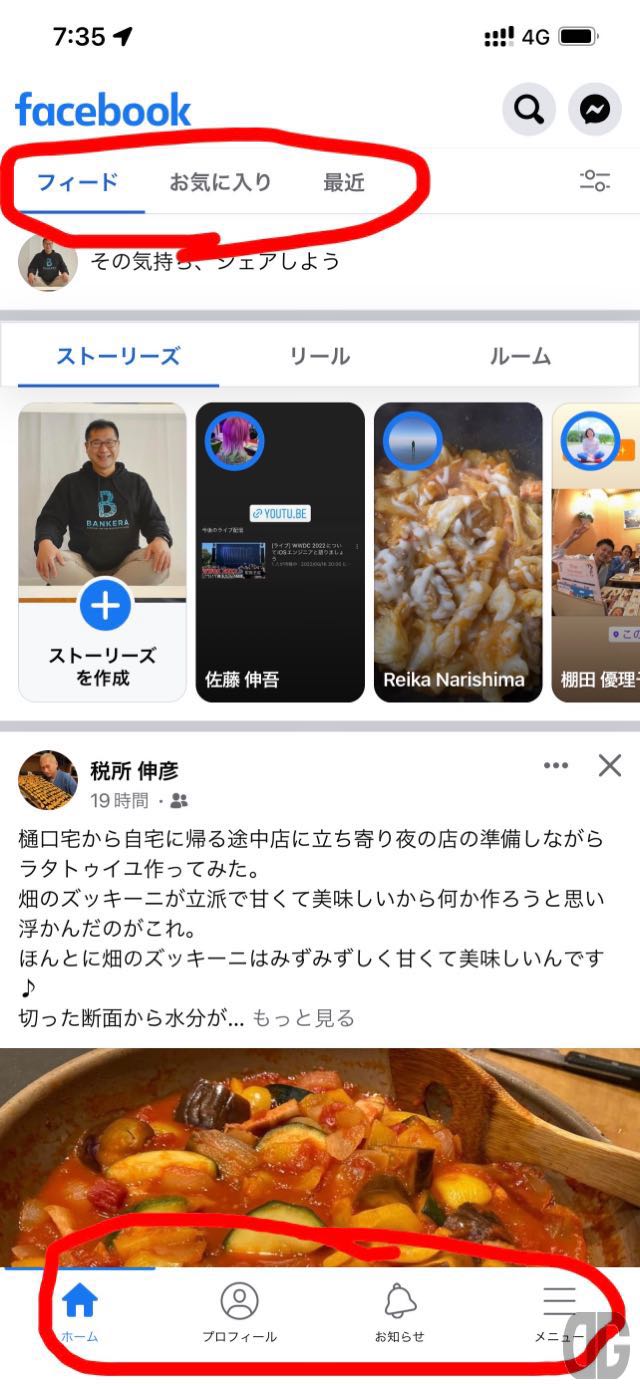The height and width of the screenshot is (1384, 640).
Task: Switch to the お気に入り feed tab
Action: point(220,182)
